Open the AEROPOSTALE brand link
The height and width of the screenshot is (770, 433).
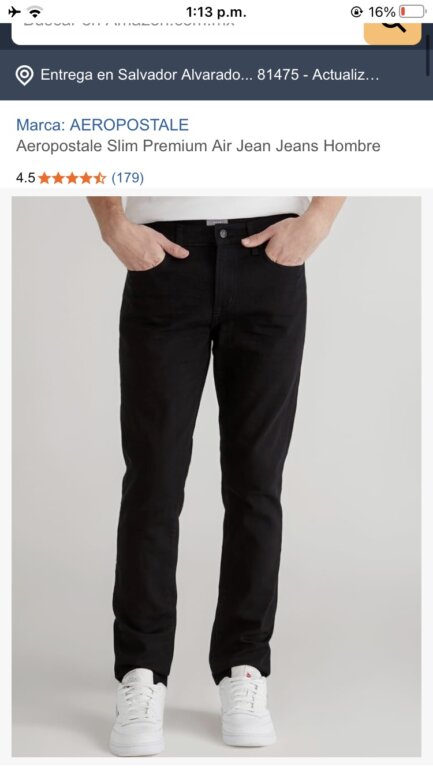tap(102, 125)
